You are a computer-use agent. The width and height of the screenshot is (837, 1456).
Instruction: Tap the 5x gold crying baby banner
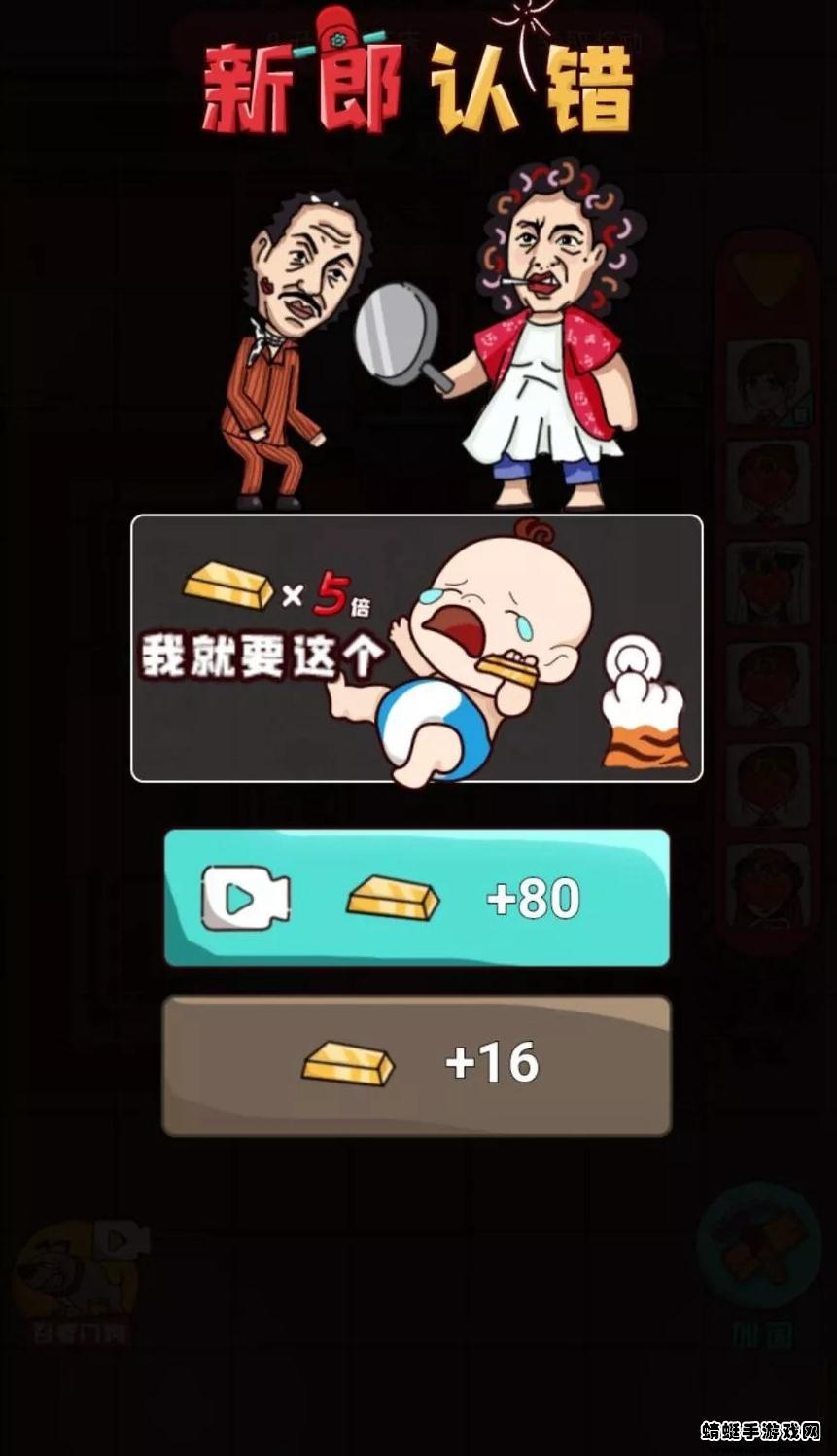(x=416, y=648)
